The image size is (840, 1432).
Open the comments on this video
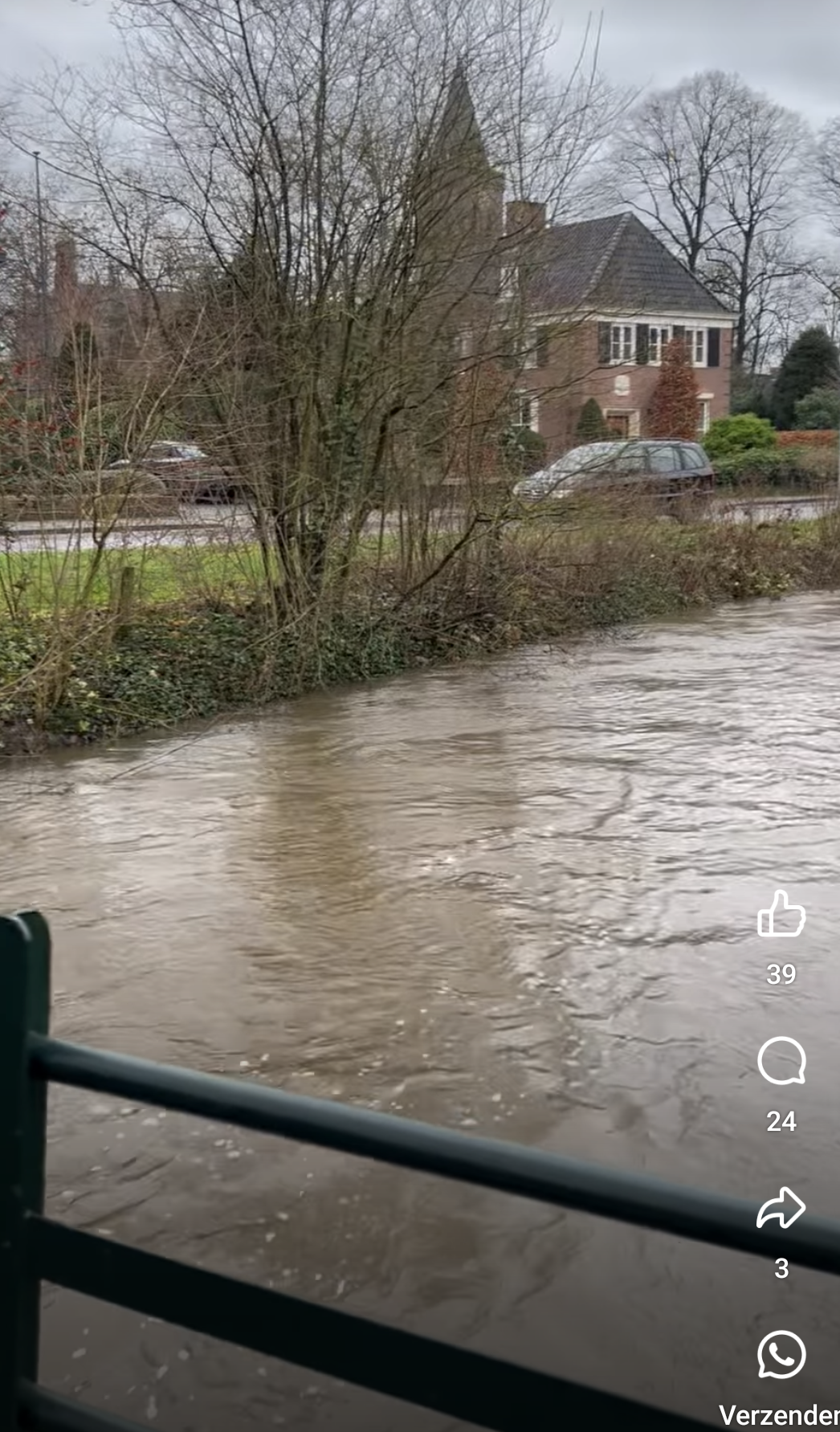point(781,1061)
